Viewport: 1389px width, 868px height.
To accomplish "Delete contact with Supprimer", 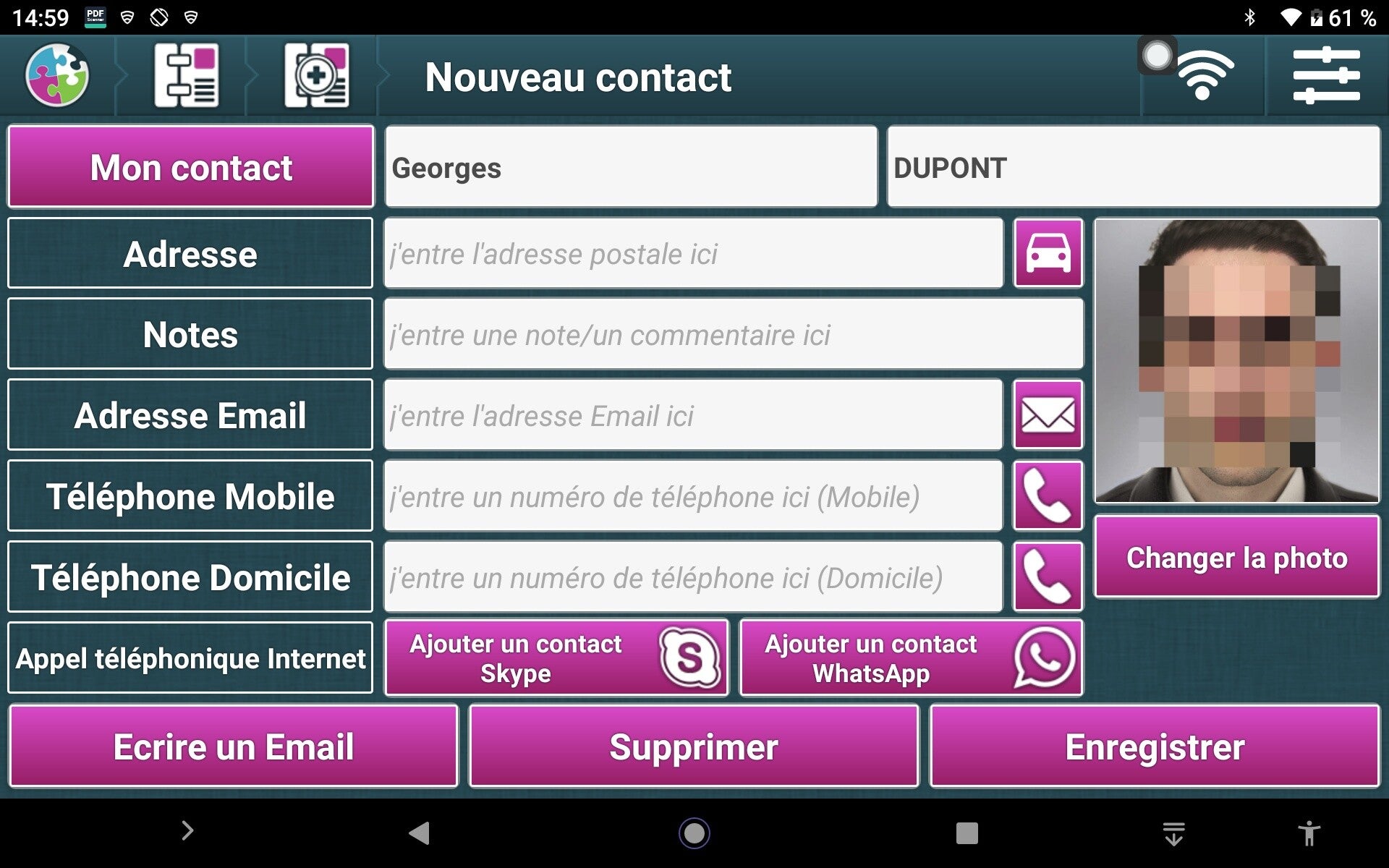I will coord(693,746).
